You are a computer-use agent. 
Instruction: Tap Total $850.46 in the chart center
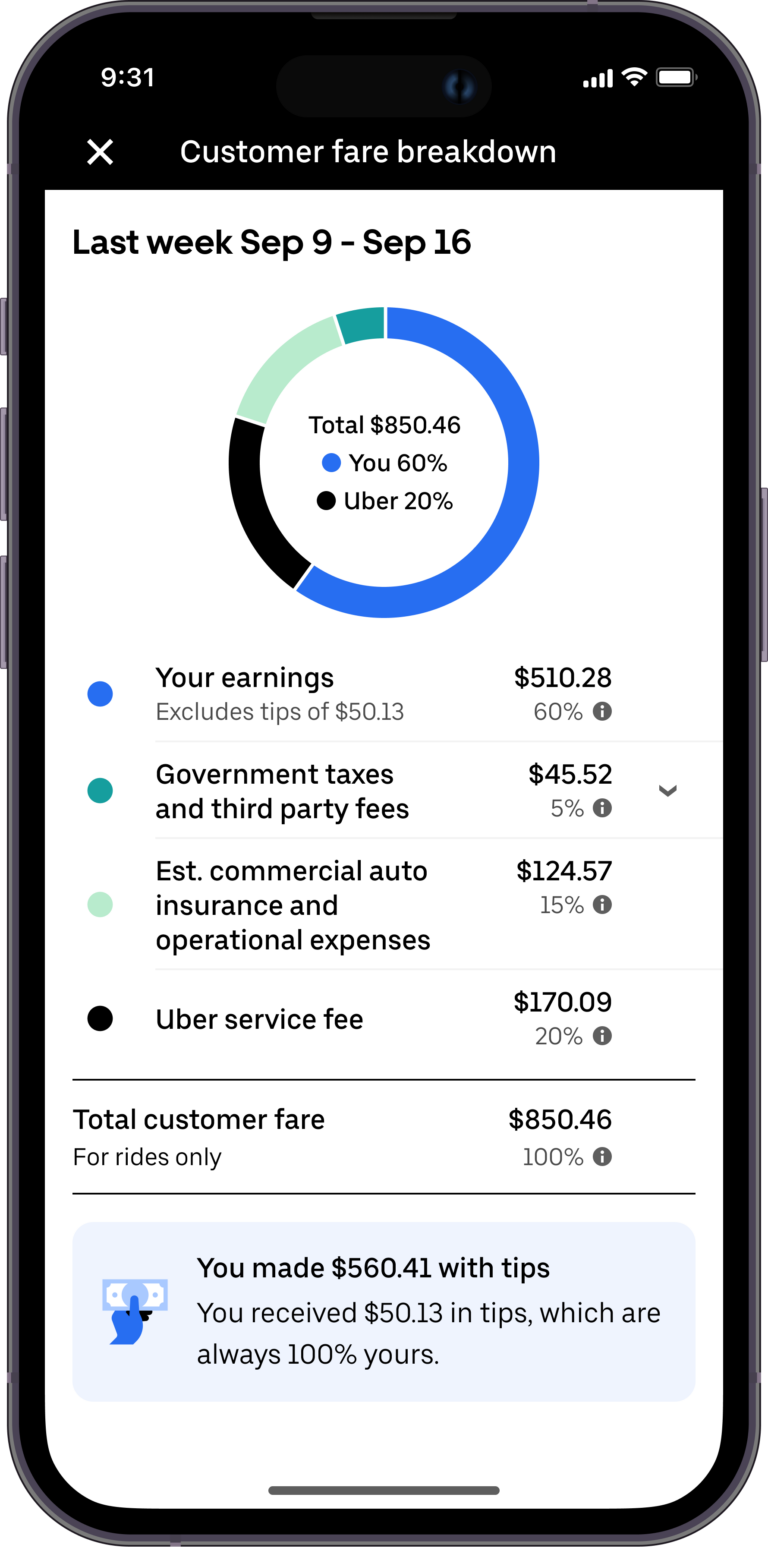384,425
